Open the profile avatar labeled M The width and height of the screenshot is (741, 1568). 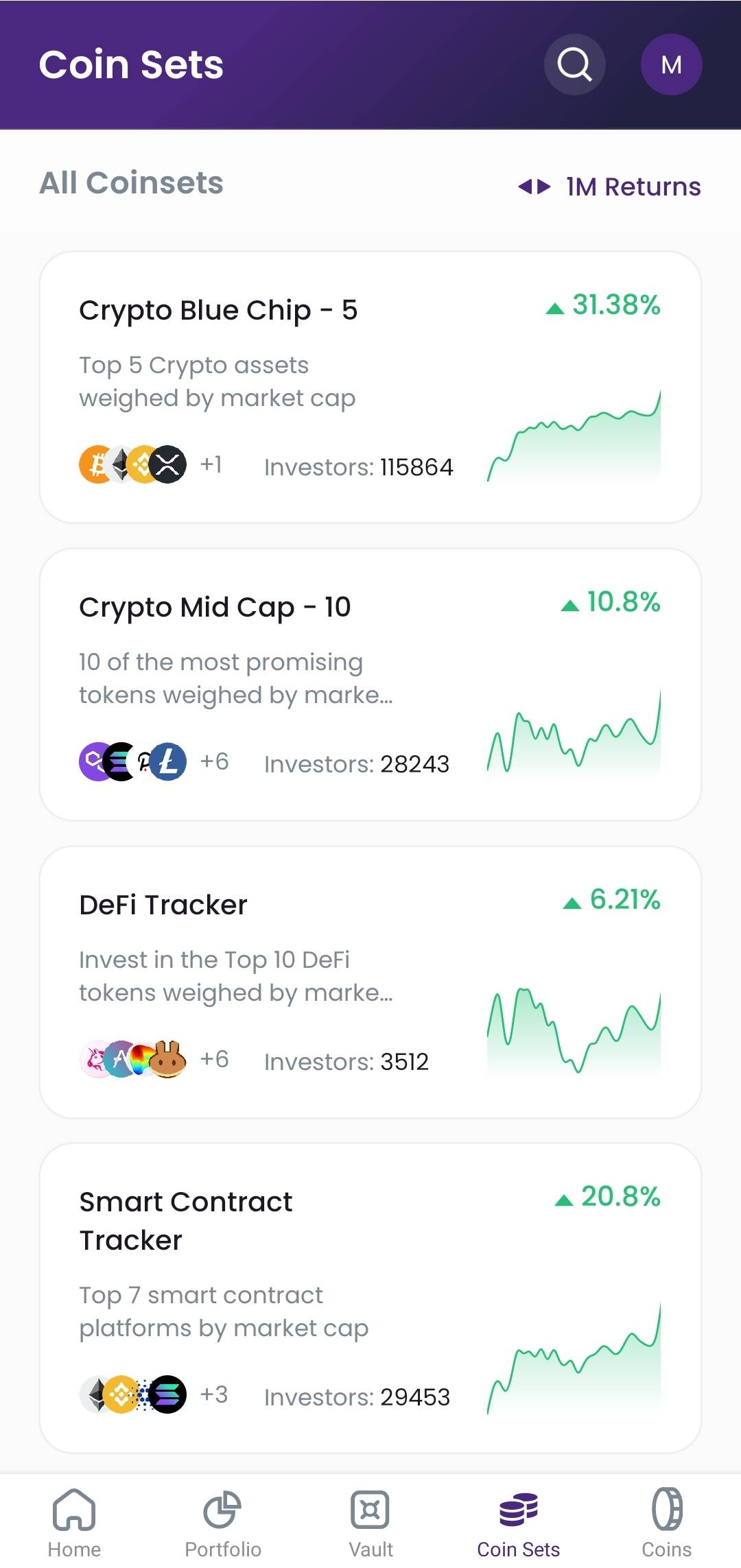tap(671, 64)
